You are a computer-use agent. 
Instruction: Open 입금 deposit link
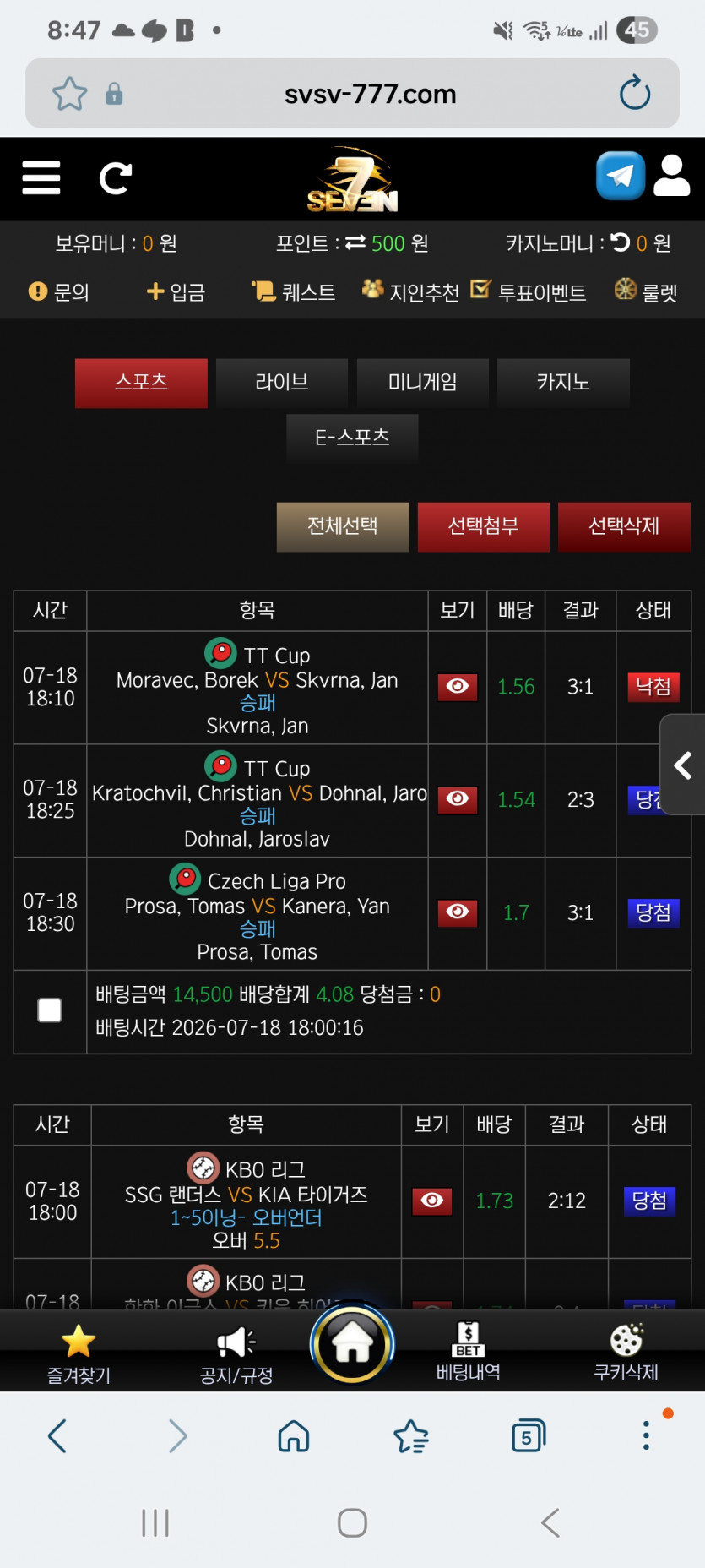tap(176, 292)
